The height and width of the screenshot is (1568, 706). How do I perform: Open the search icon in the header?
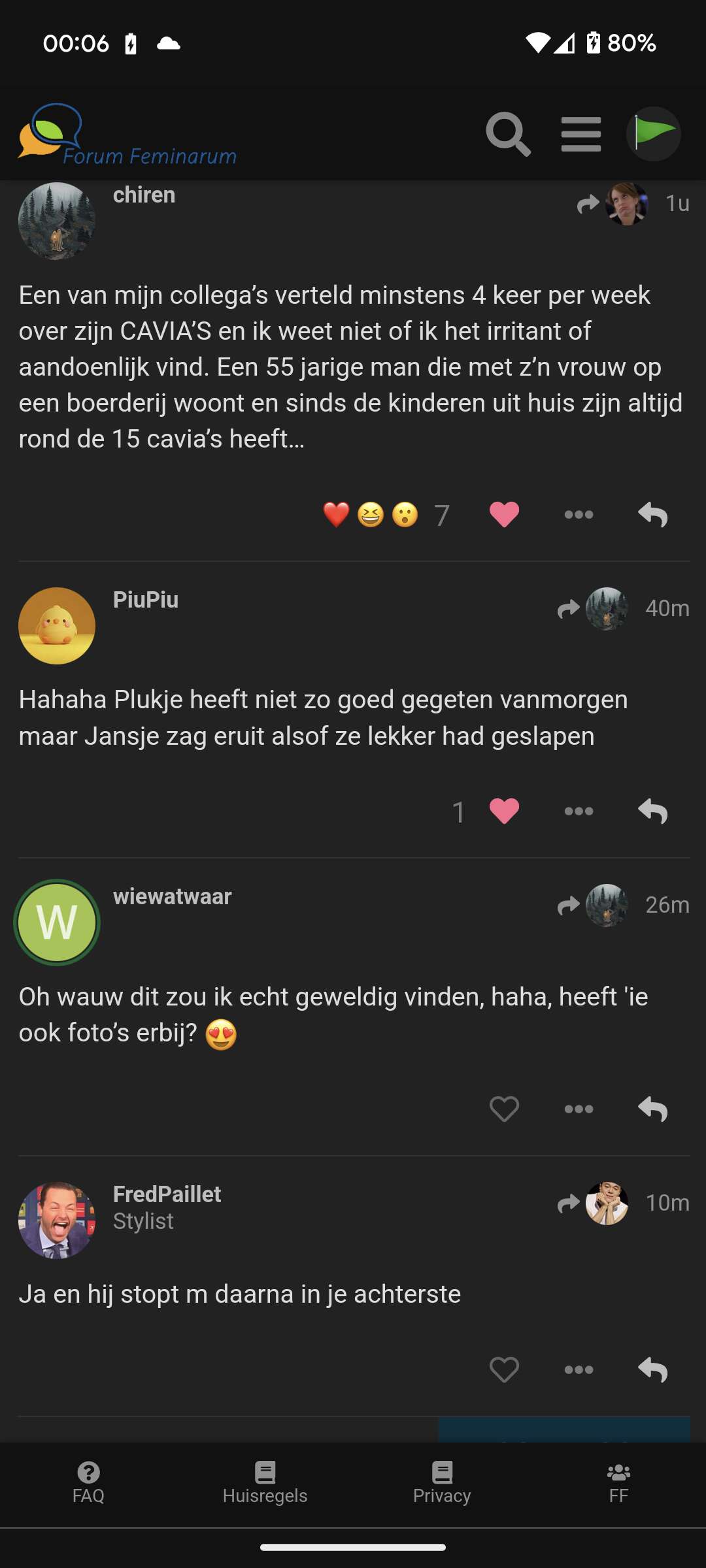click(508, 134)
